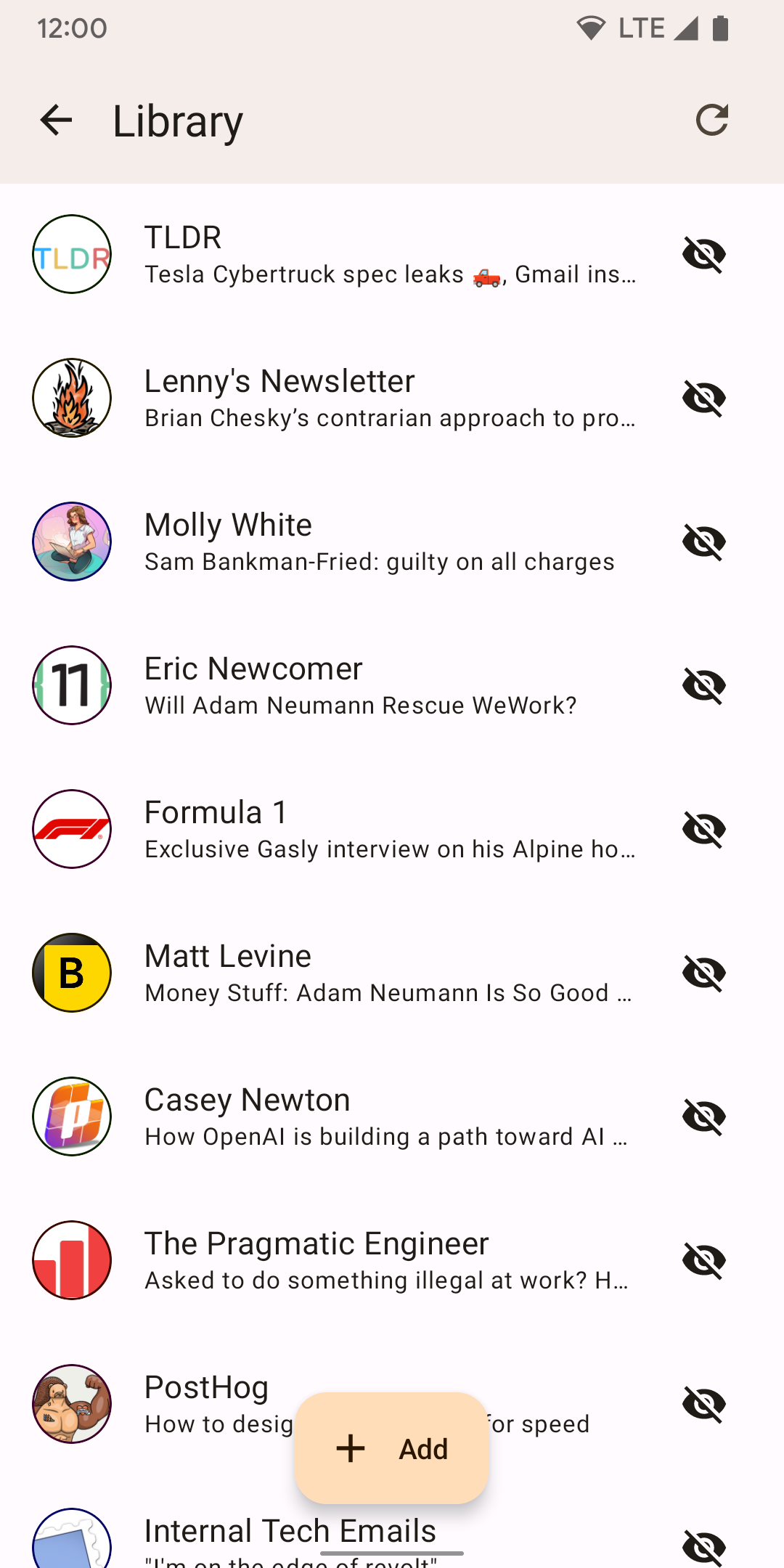Toggle visibility of The Pragmatic Engineer

(703, 1260)
